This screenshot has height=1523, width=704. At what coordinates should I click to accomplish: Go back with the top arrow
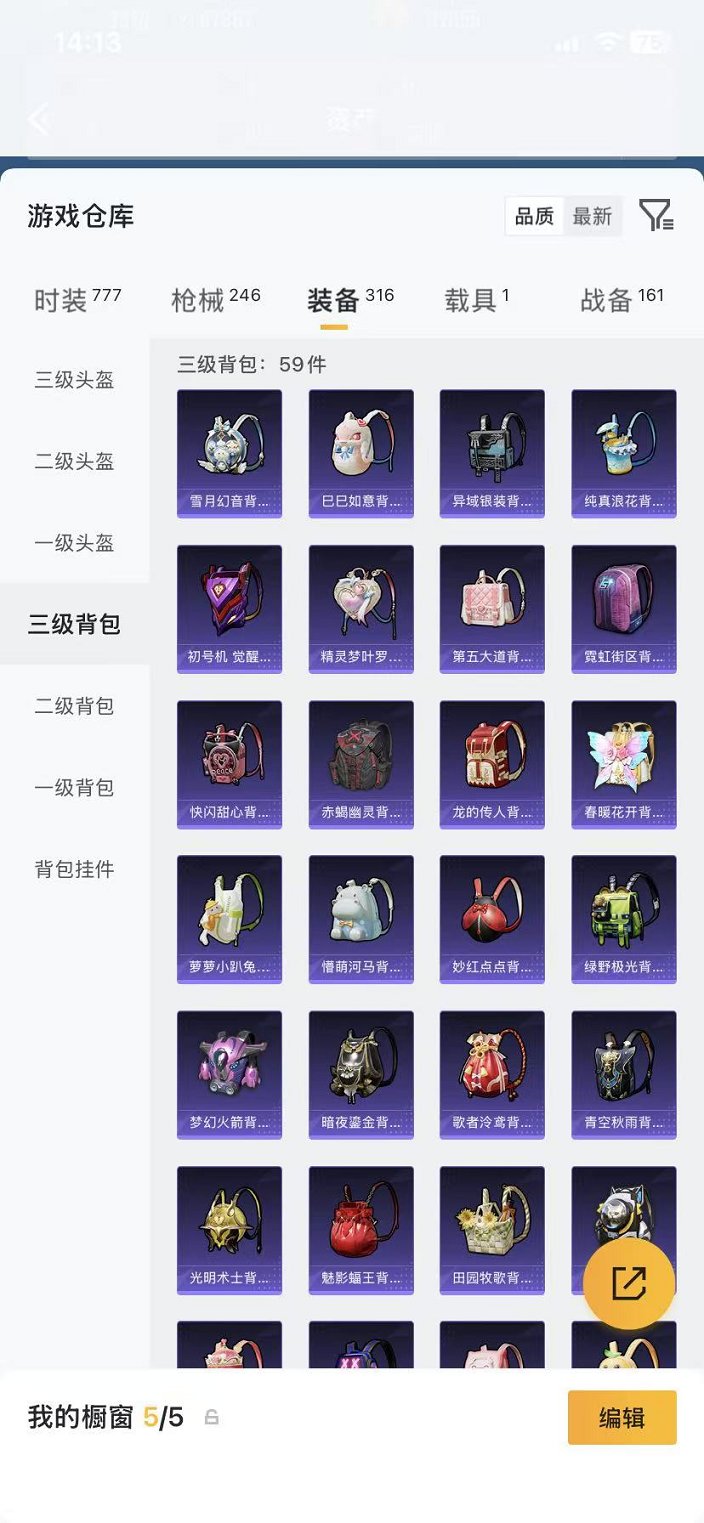pos(40,119)
